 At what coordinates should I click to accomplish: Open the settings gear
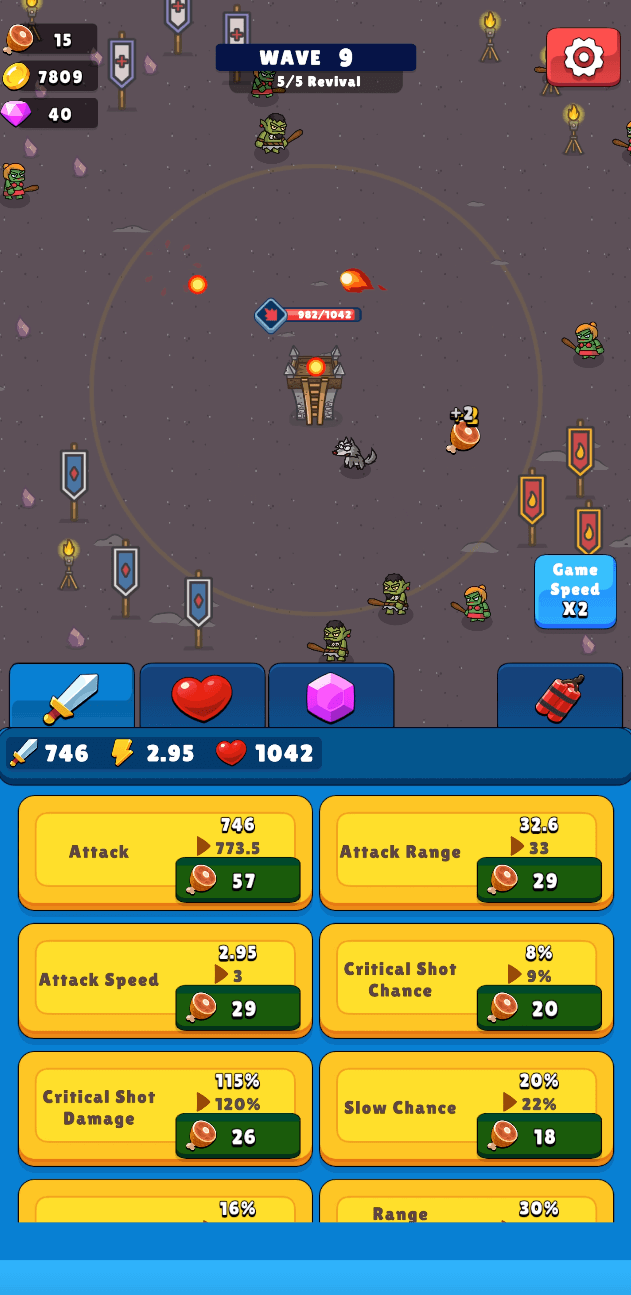[583, 57]
